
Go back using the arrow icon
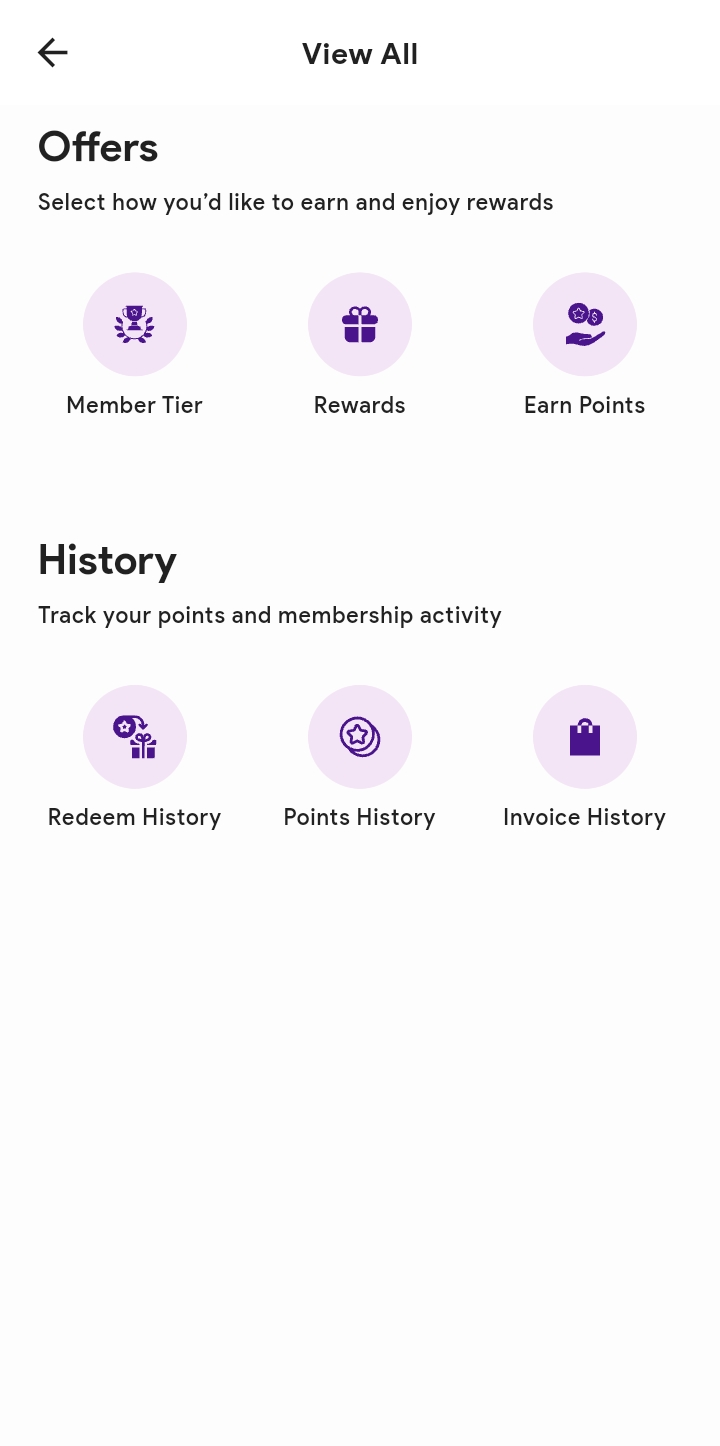pos(53,53)
